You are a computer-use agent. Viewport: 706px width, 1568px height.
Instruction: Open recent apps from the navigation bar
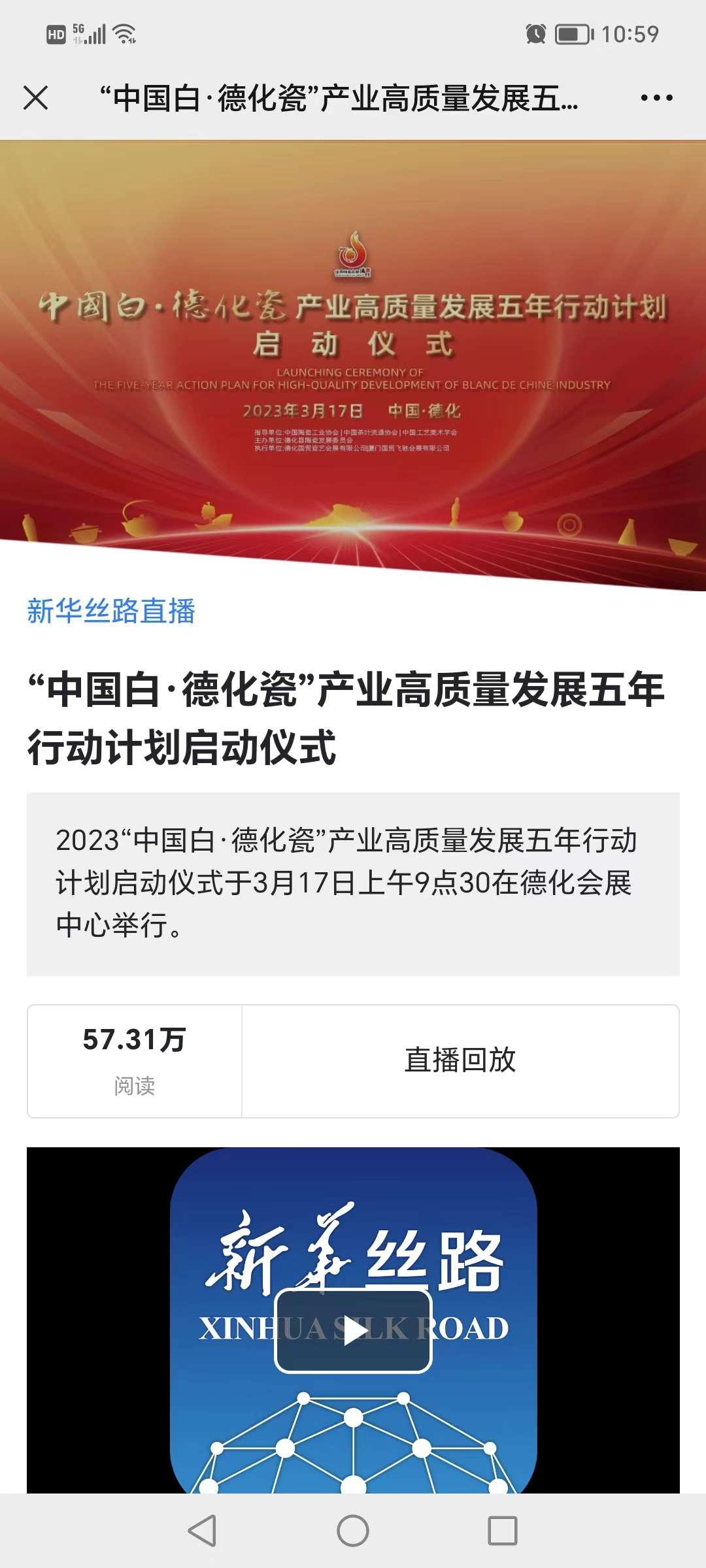point(502,1530)
